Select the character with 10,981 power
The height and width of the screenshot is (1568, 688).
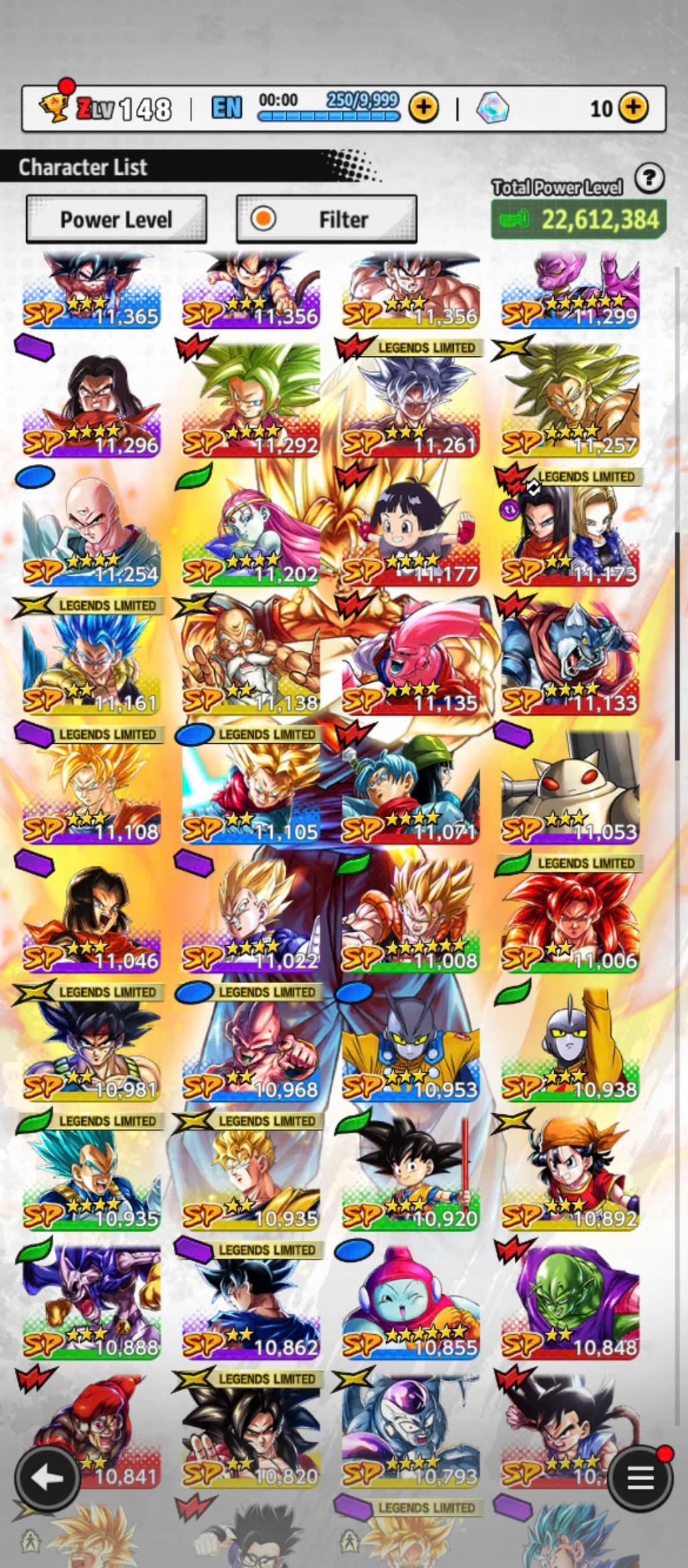pos(91,1046)
